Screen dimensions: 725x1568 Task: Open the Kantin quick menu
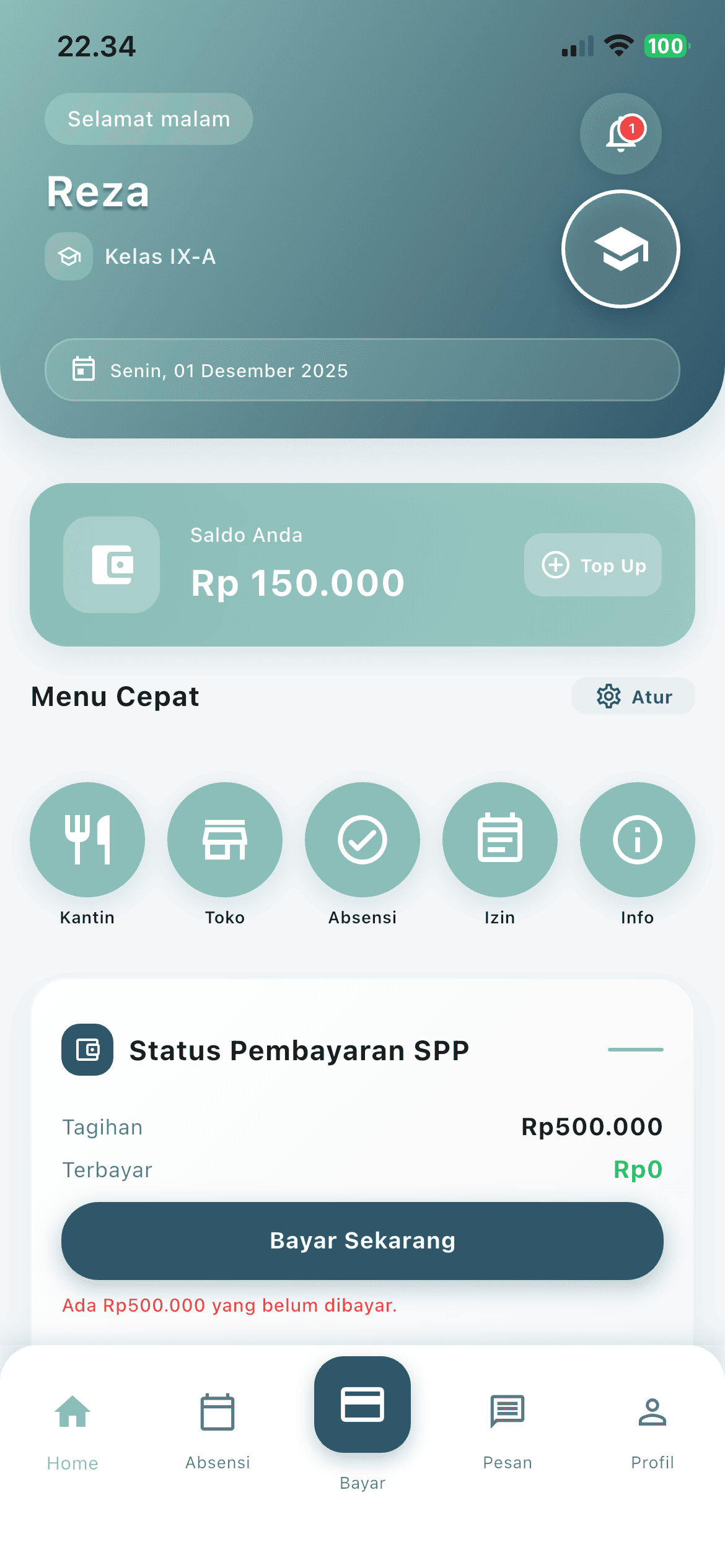tap(87, 839)
